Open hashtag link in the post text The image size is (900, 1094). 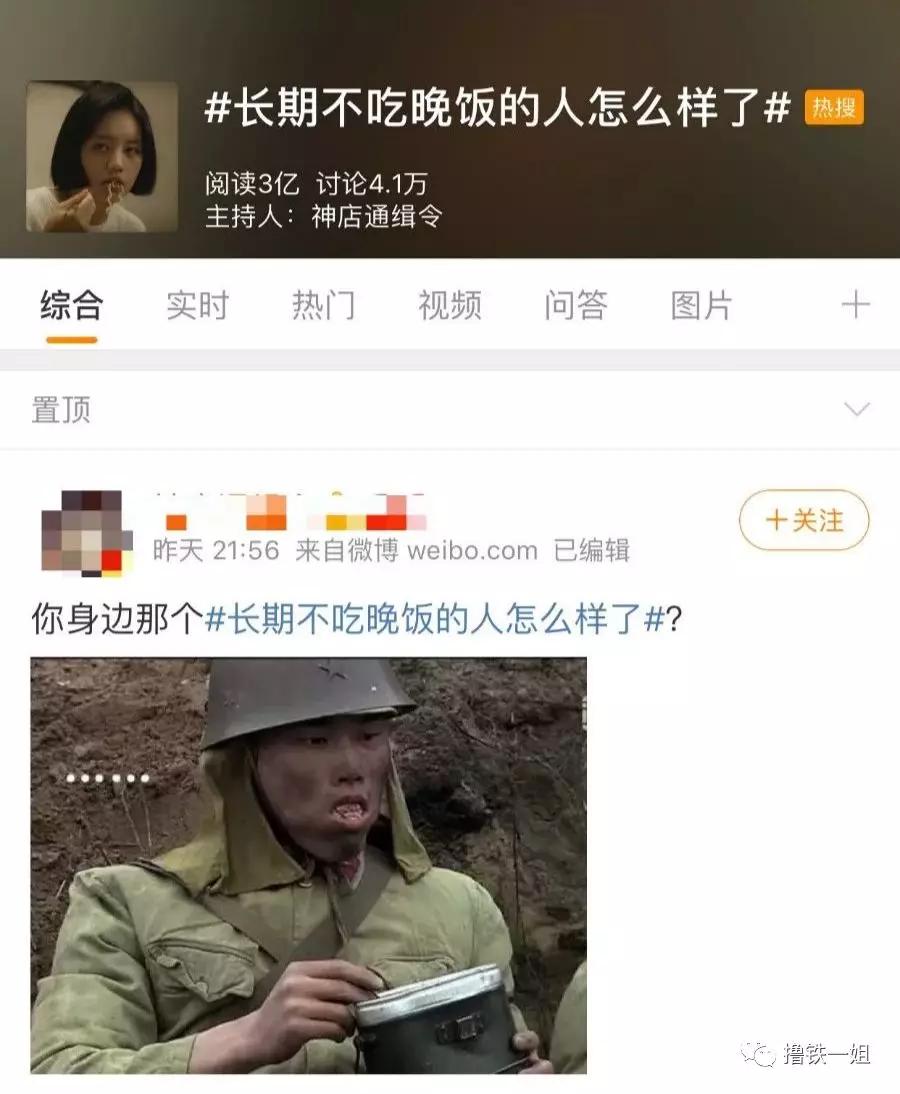click(x=434, y=620)
